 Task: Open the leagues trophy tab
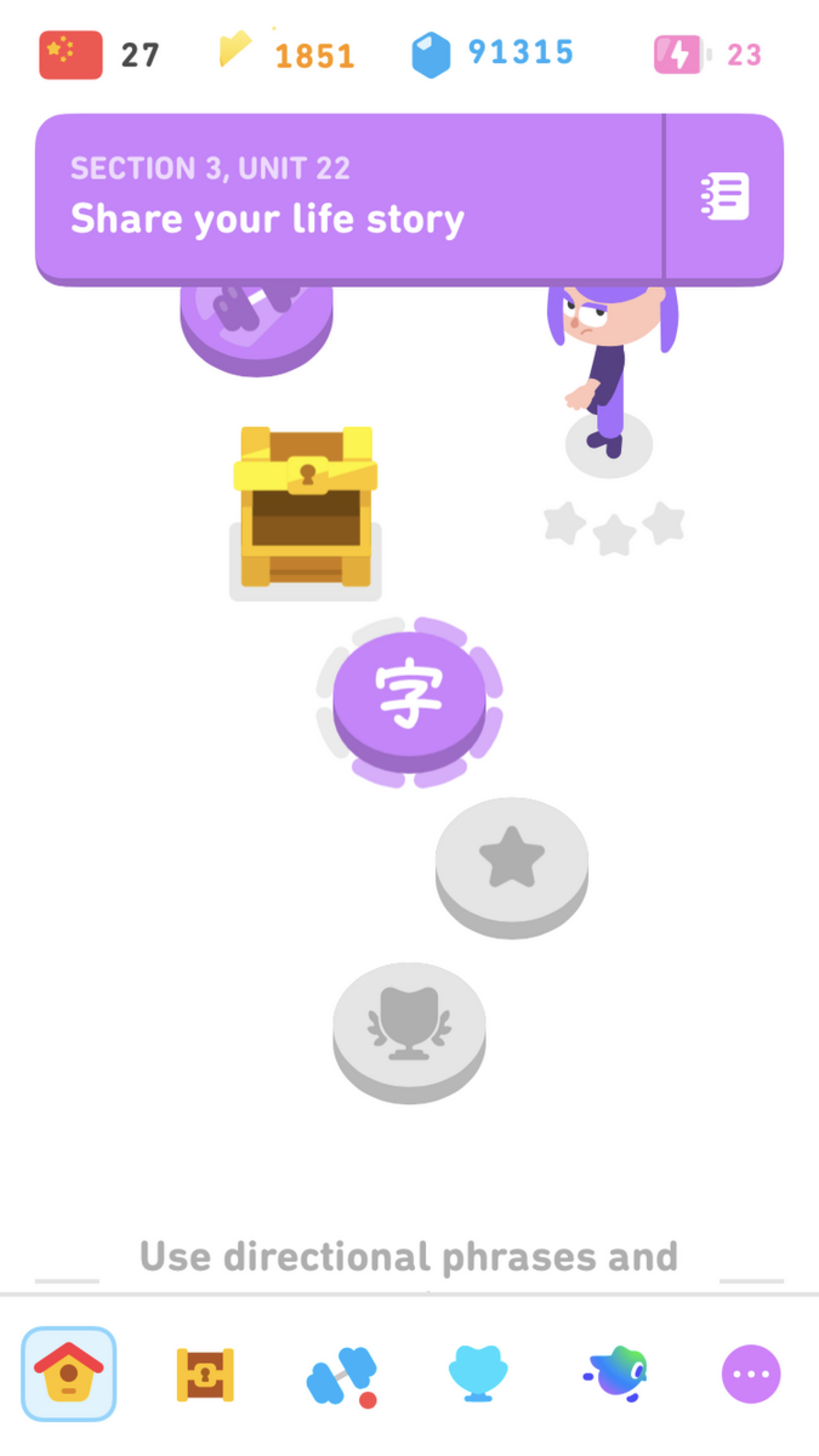coord(478,1374)
